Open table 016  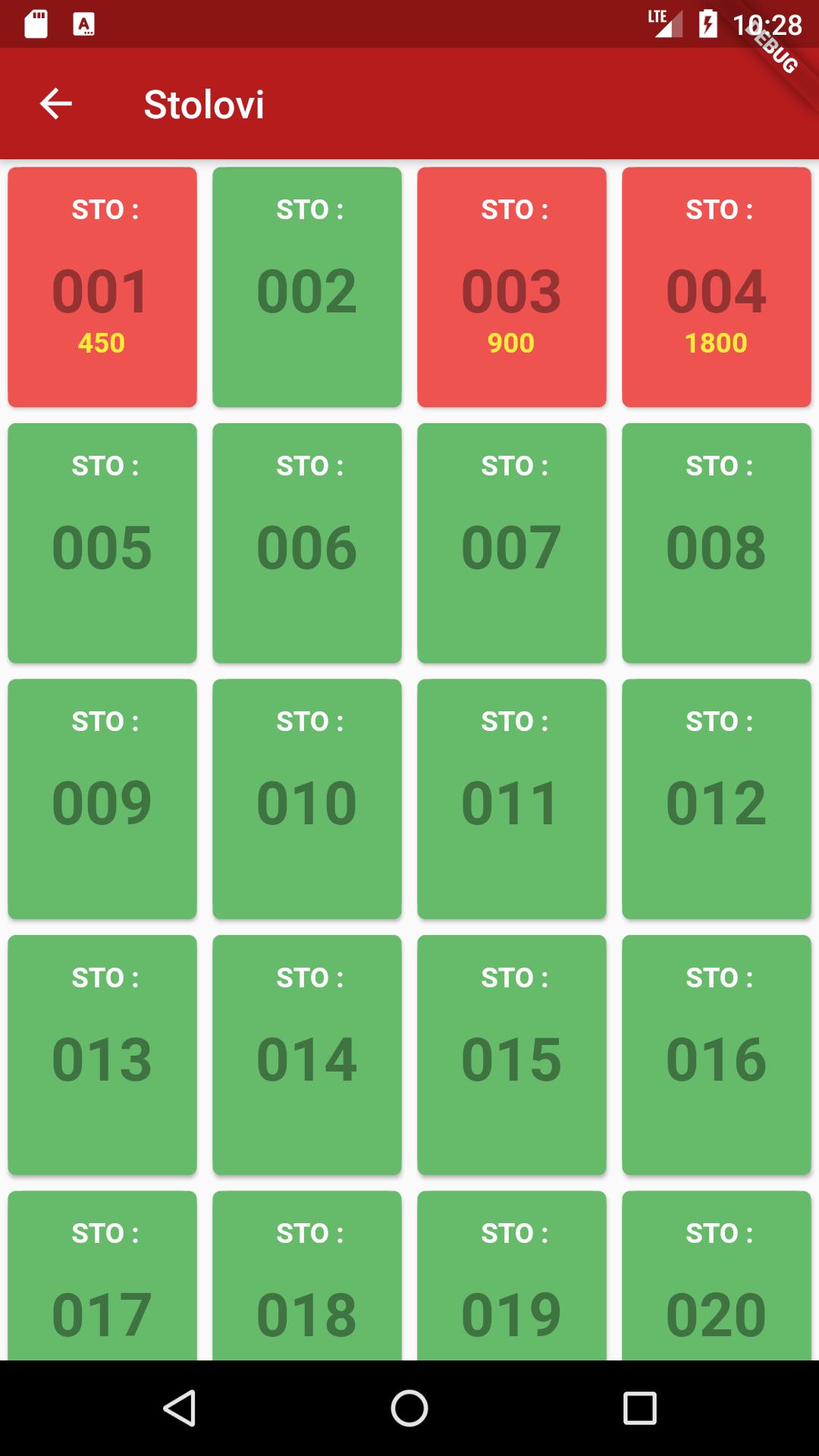point(717,1055)
